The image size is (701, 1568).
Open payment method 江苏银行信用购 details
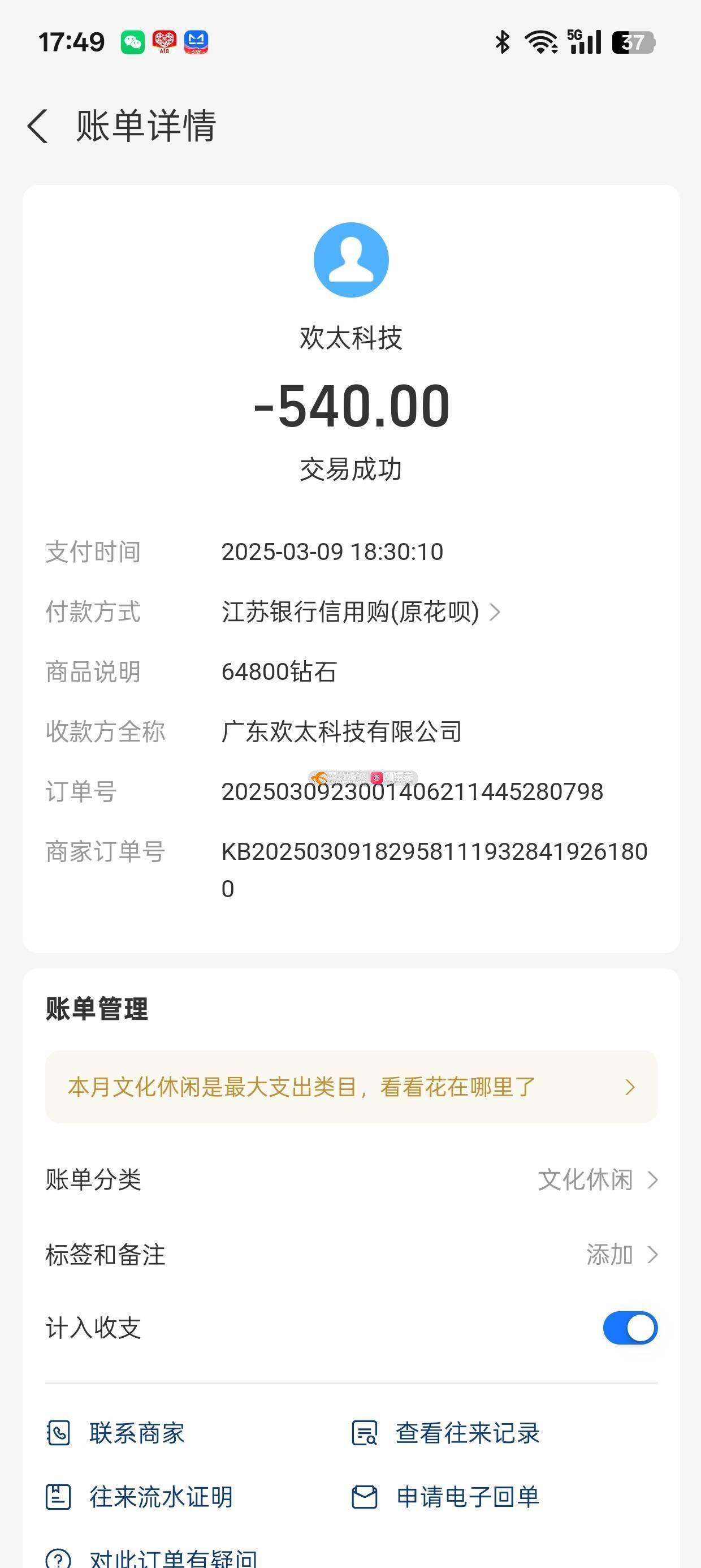361,611
